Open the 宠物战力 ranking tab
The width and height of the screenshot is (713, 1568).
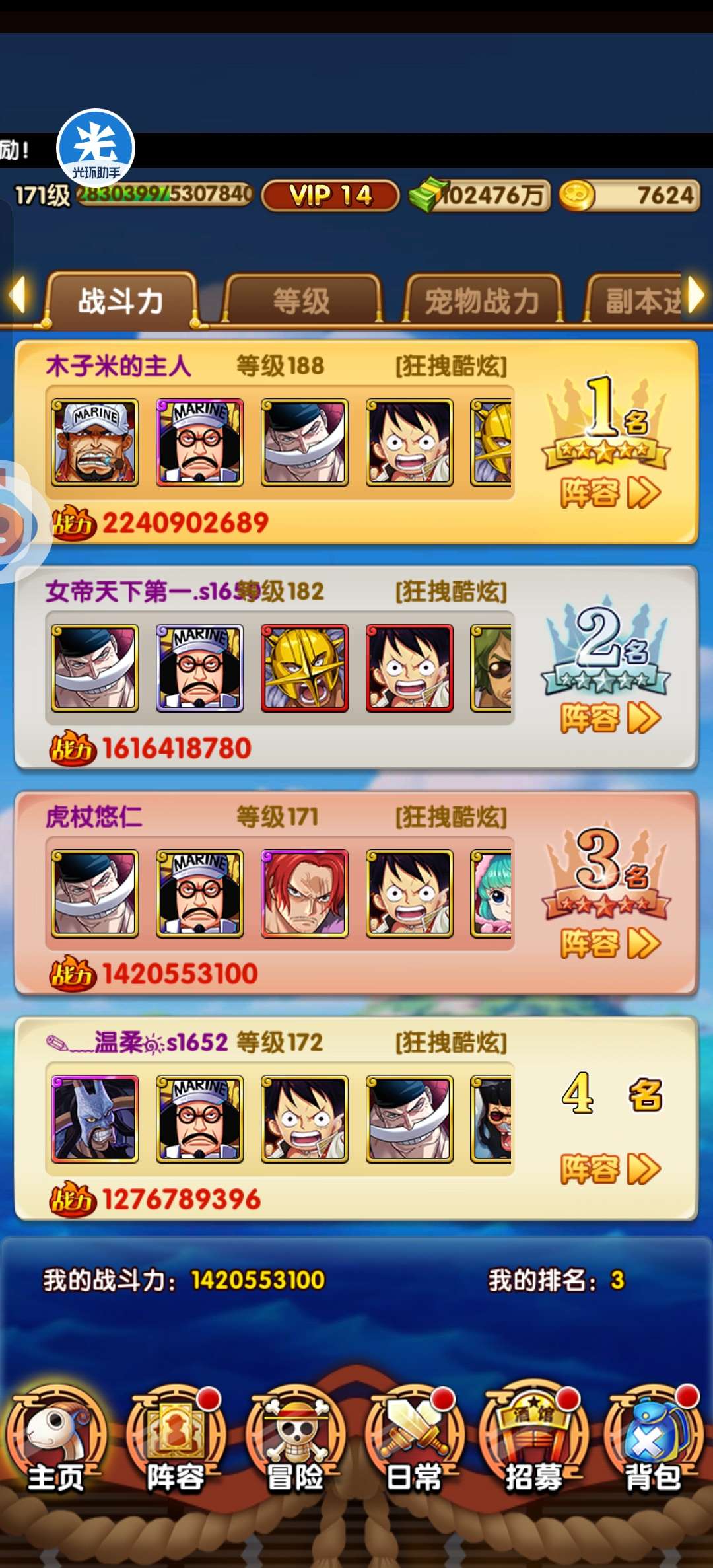[482, 301]
